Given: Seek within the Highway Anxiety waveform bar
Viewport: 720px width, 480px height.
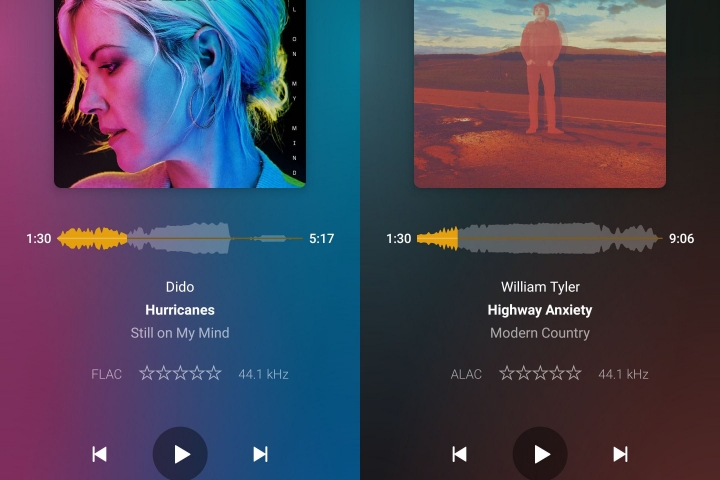Looking at the screenshot, I should coord(540,239).
